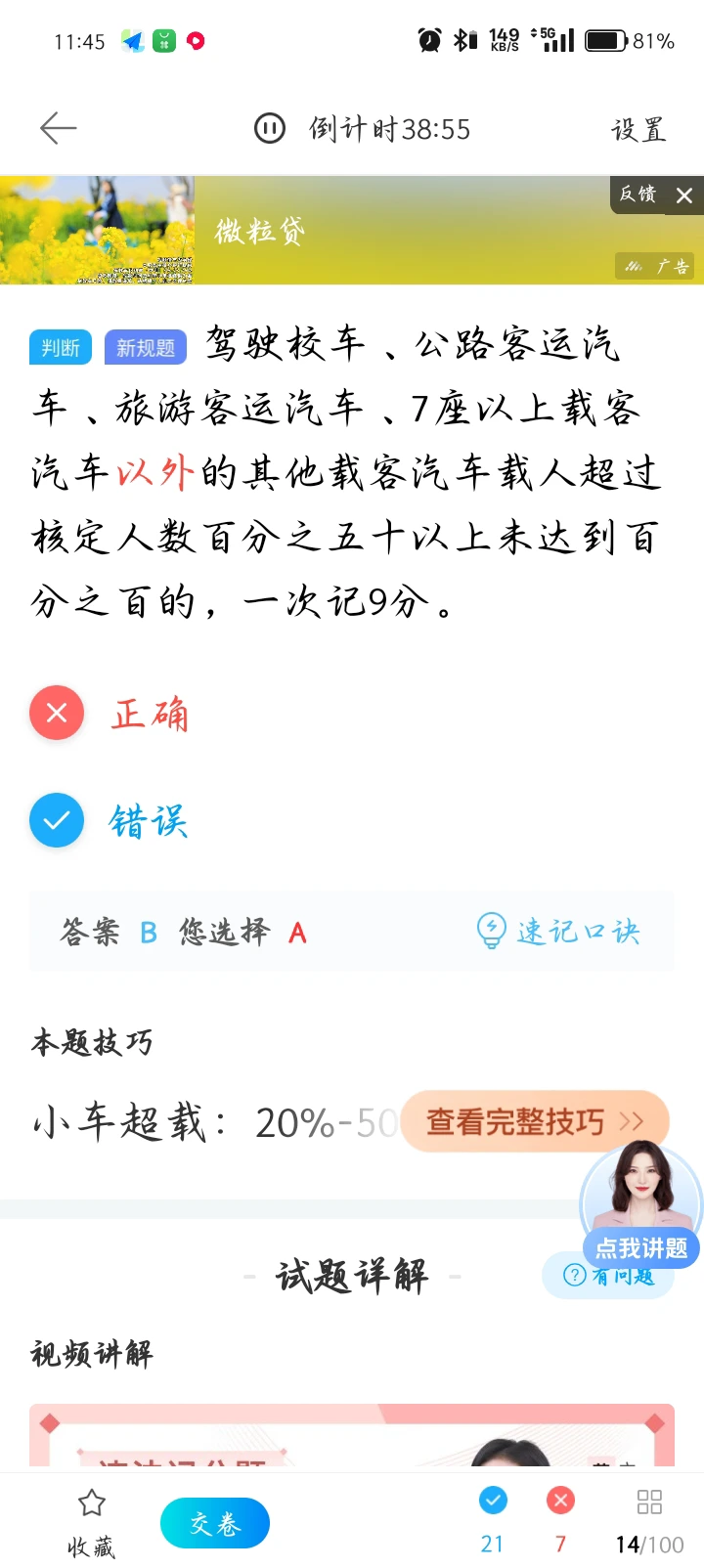The height and width of the screenshot is (1568, 704).
Task: Go back using the top arrow
Action: (x=58, y=128)
